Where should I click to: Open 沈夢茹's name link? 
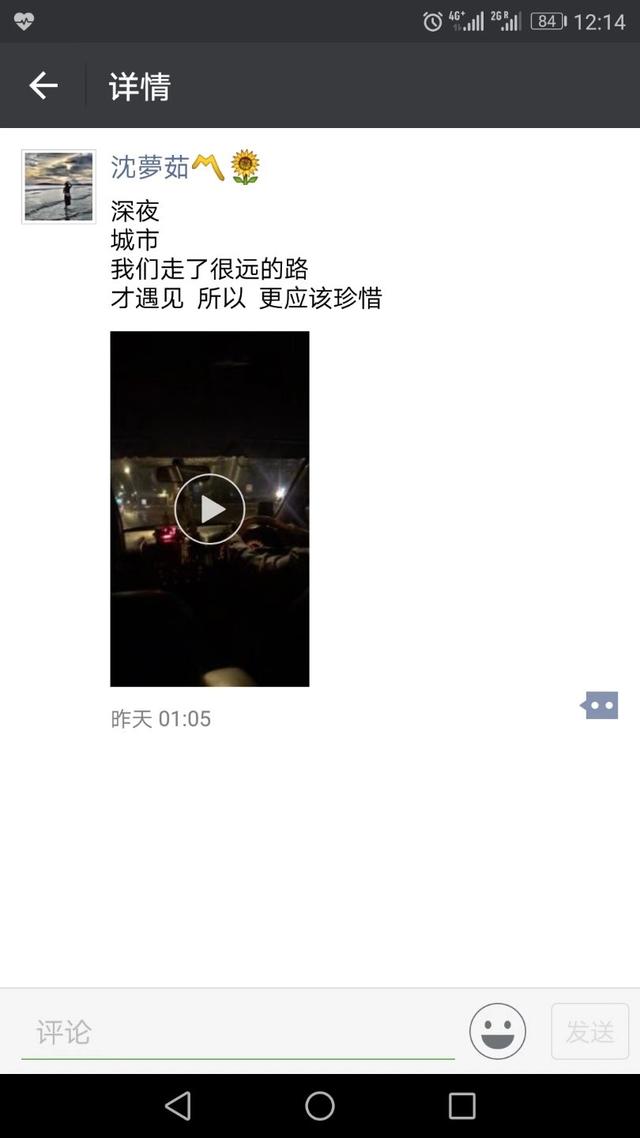point(150,167)
